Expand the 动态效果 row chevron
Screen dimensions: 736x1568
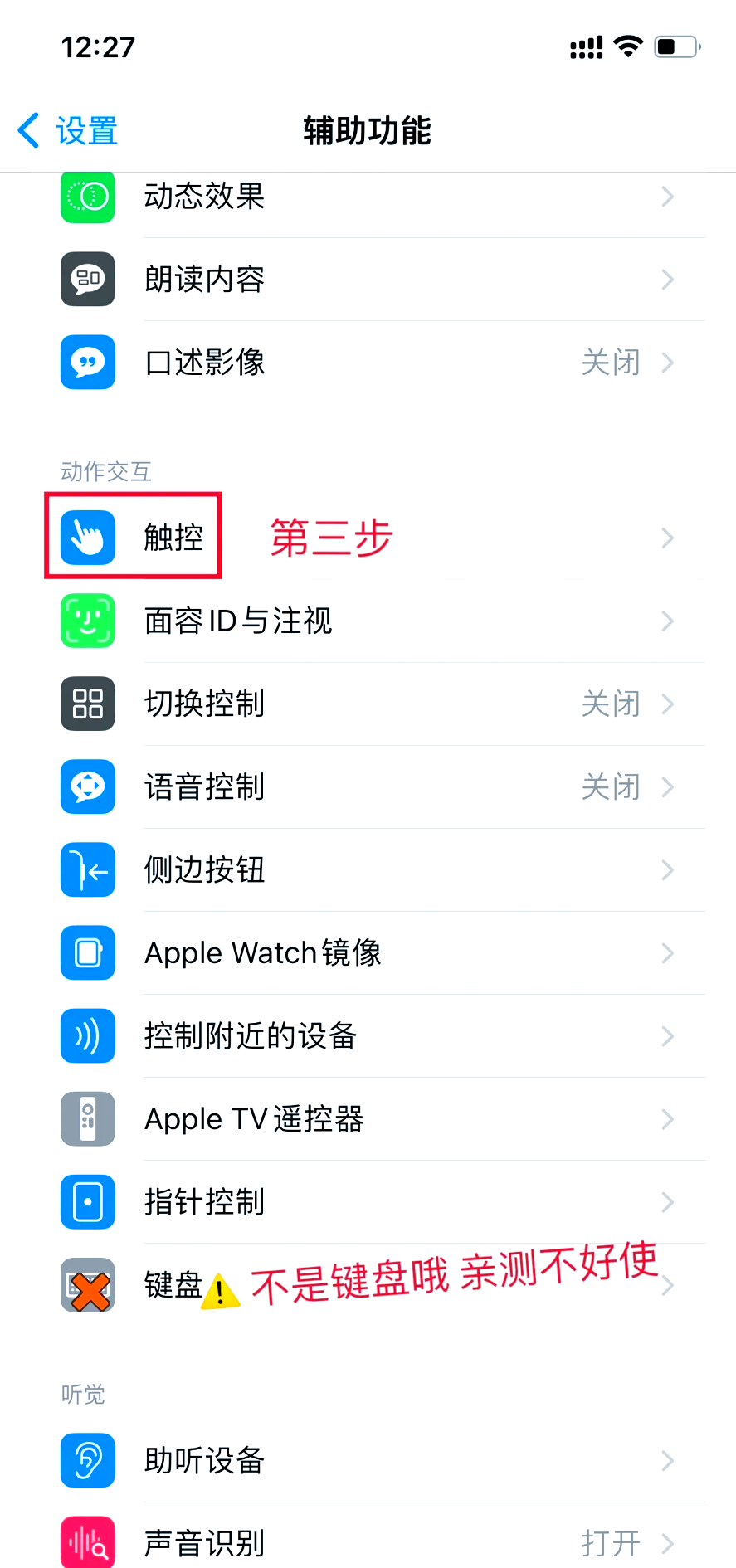668,197
